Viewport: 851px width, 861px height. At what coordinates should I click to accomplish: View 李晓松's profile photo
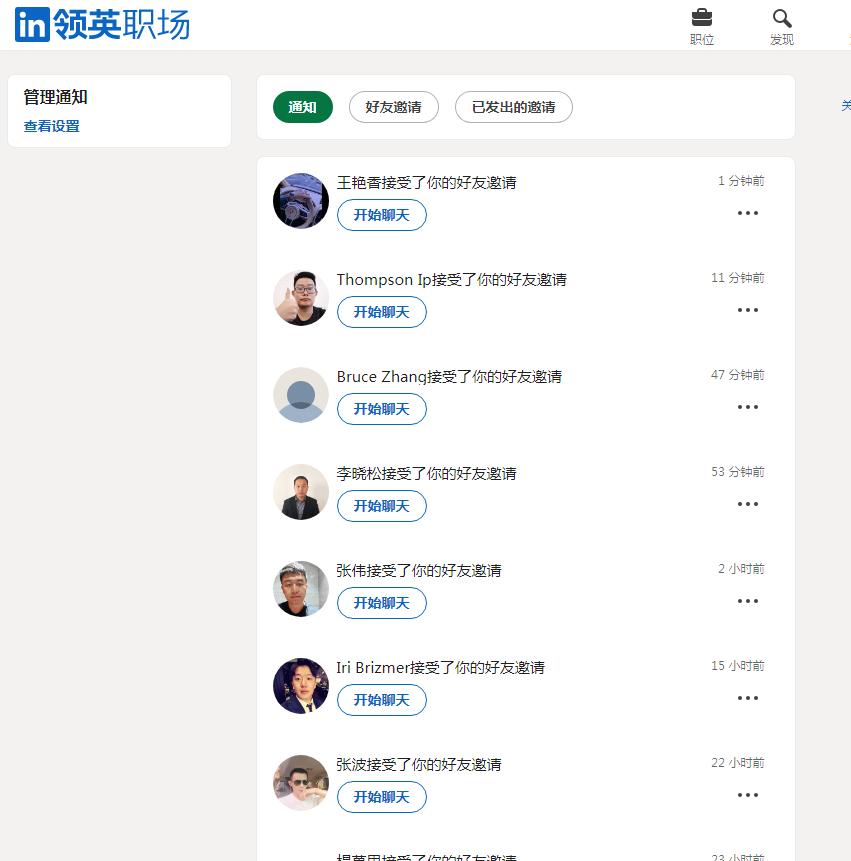[301, 492]
